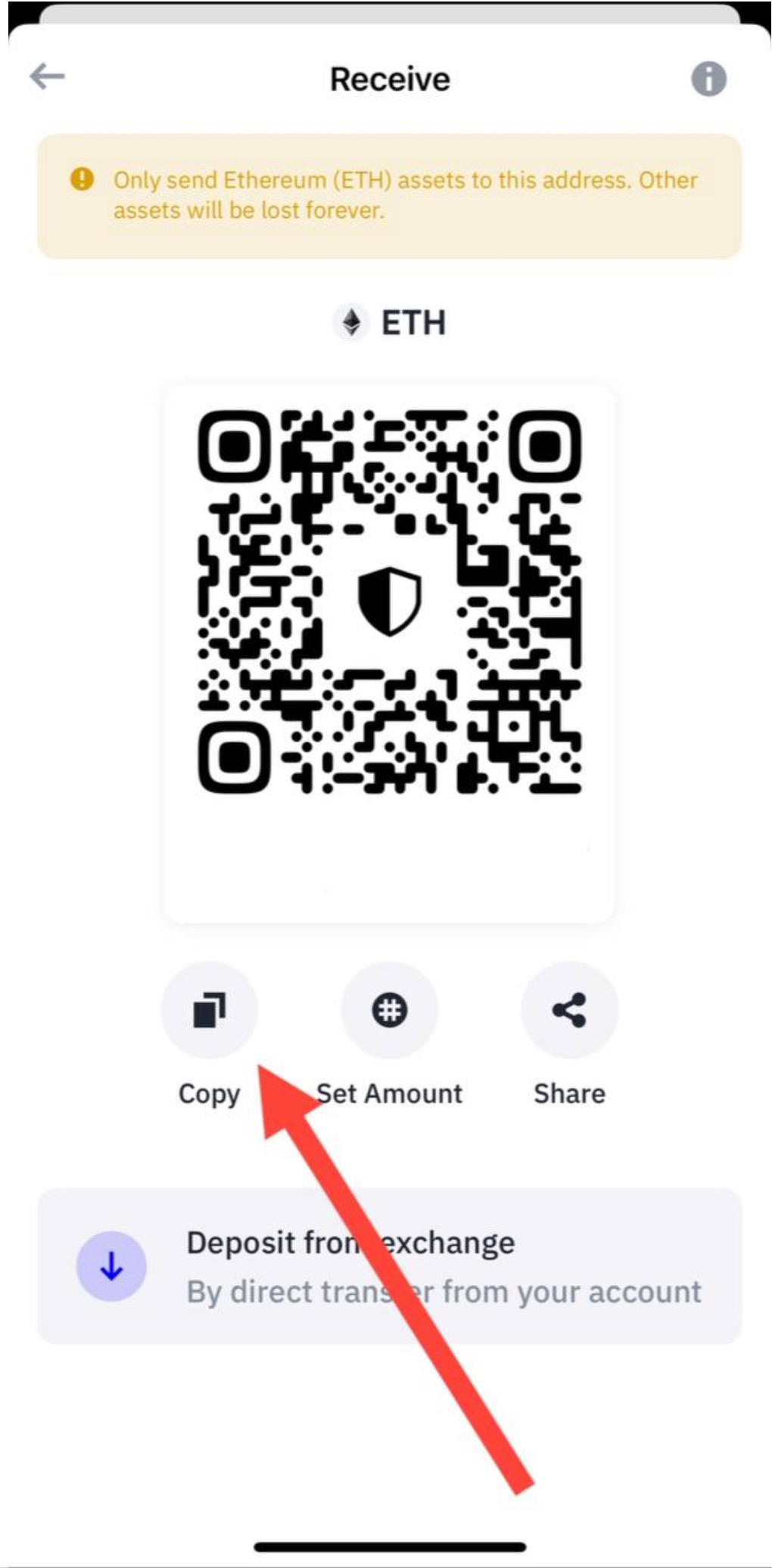Tap the Set Amount button
Screen dimensions: 772x1568
389,1010
